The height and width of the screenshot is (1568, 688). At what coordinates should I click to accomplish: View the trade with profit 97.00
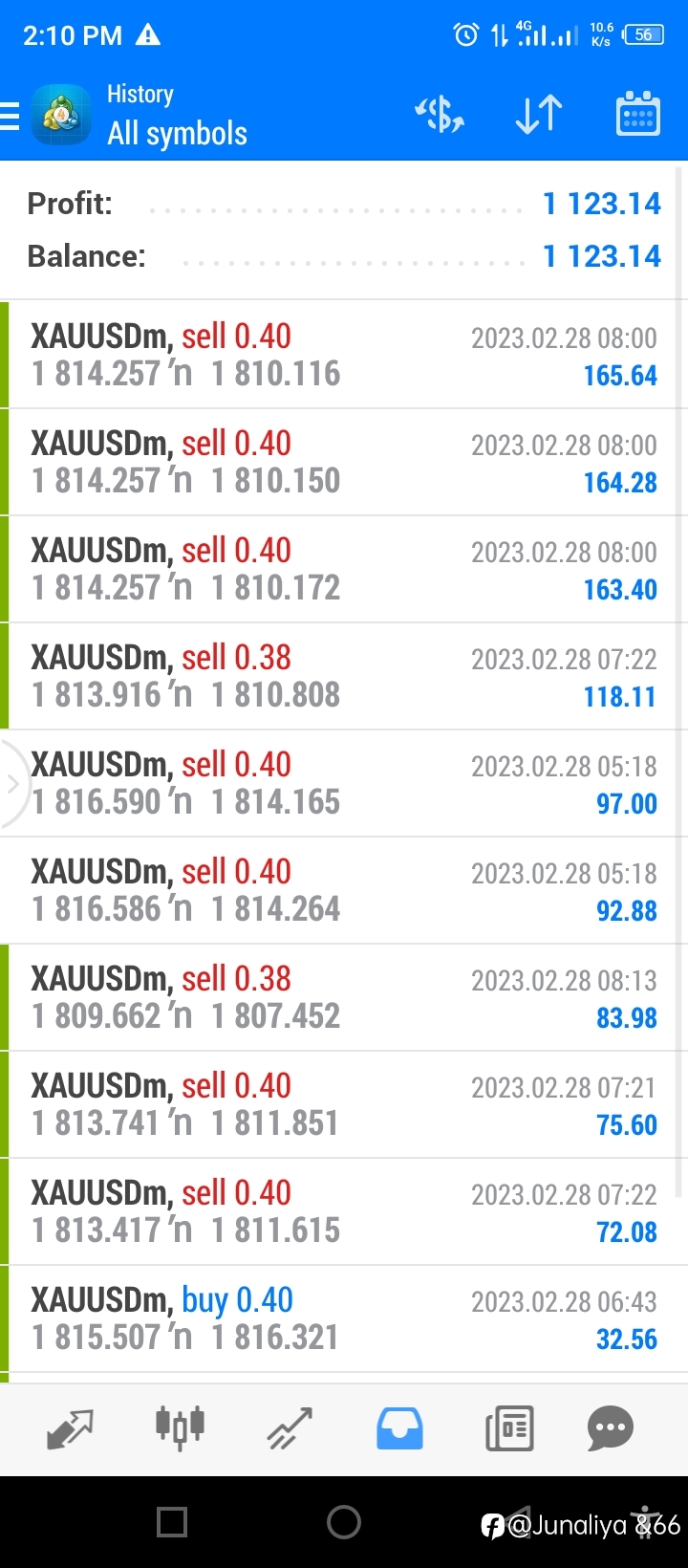(344, 783)
